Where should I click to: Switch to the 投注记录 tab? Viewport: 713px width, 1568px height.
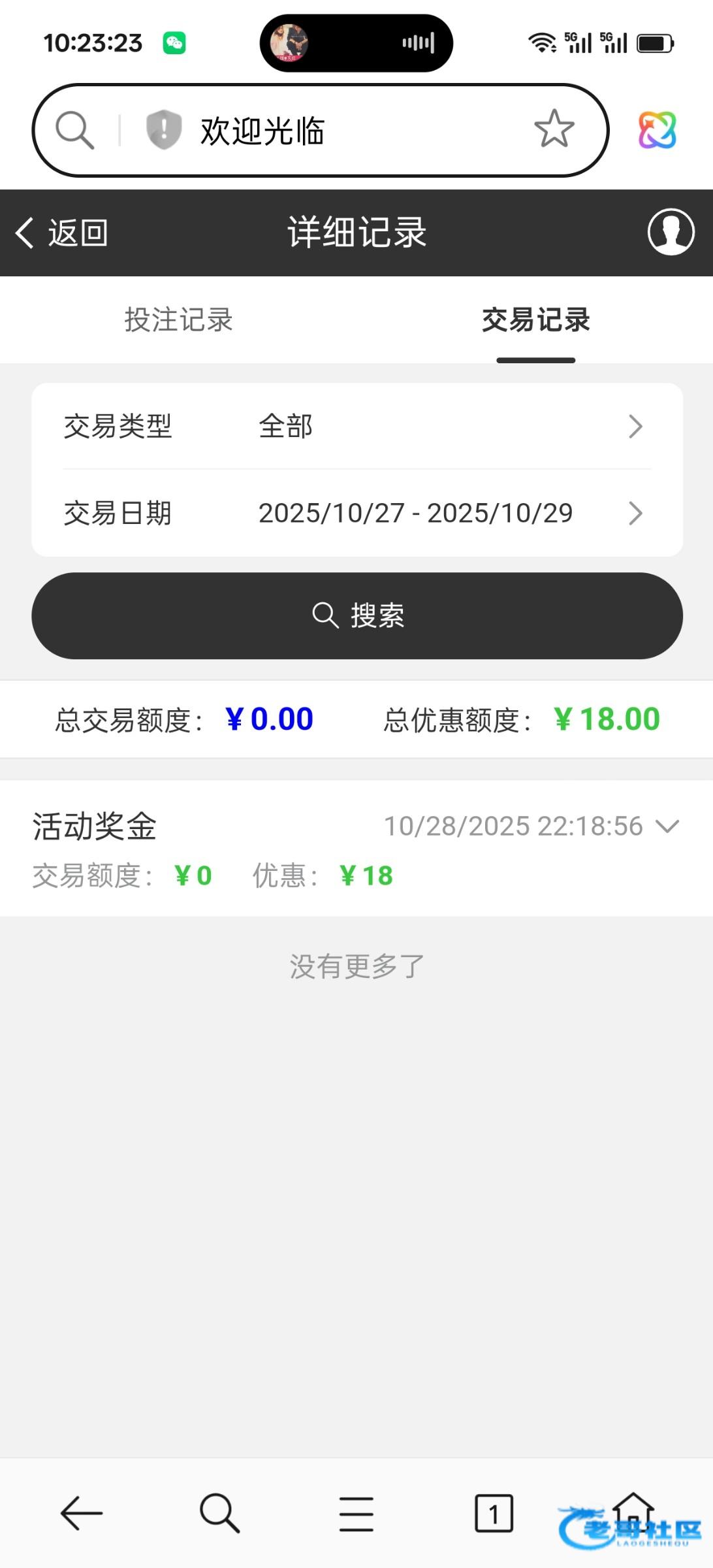click(178, 320)
